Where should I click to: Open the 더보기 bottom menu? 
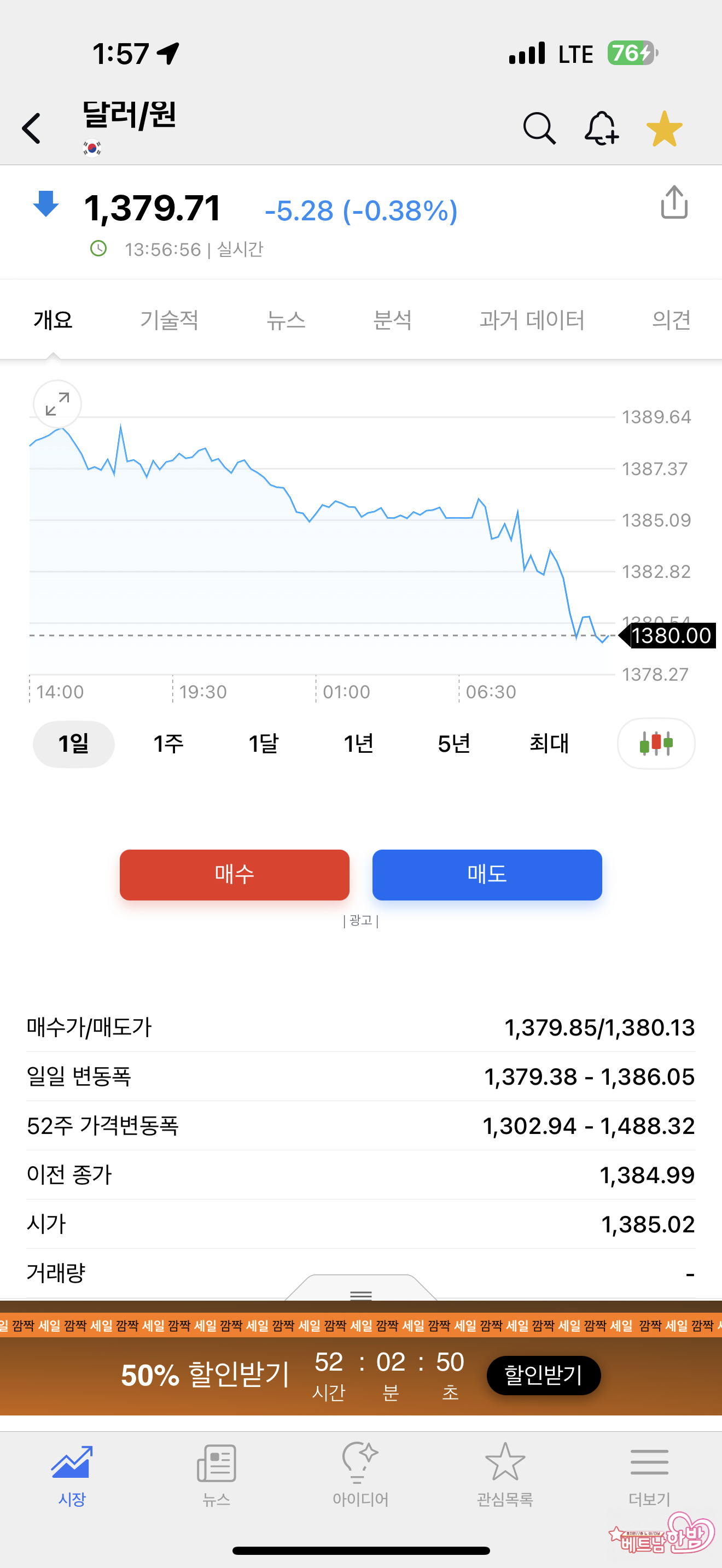tap(649, 1473)
